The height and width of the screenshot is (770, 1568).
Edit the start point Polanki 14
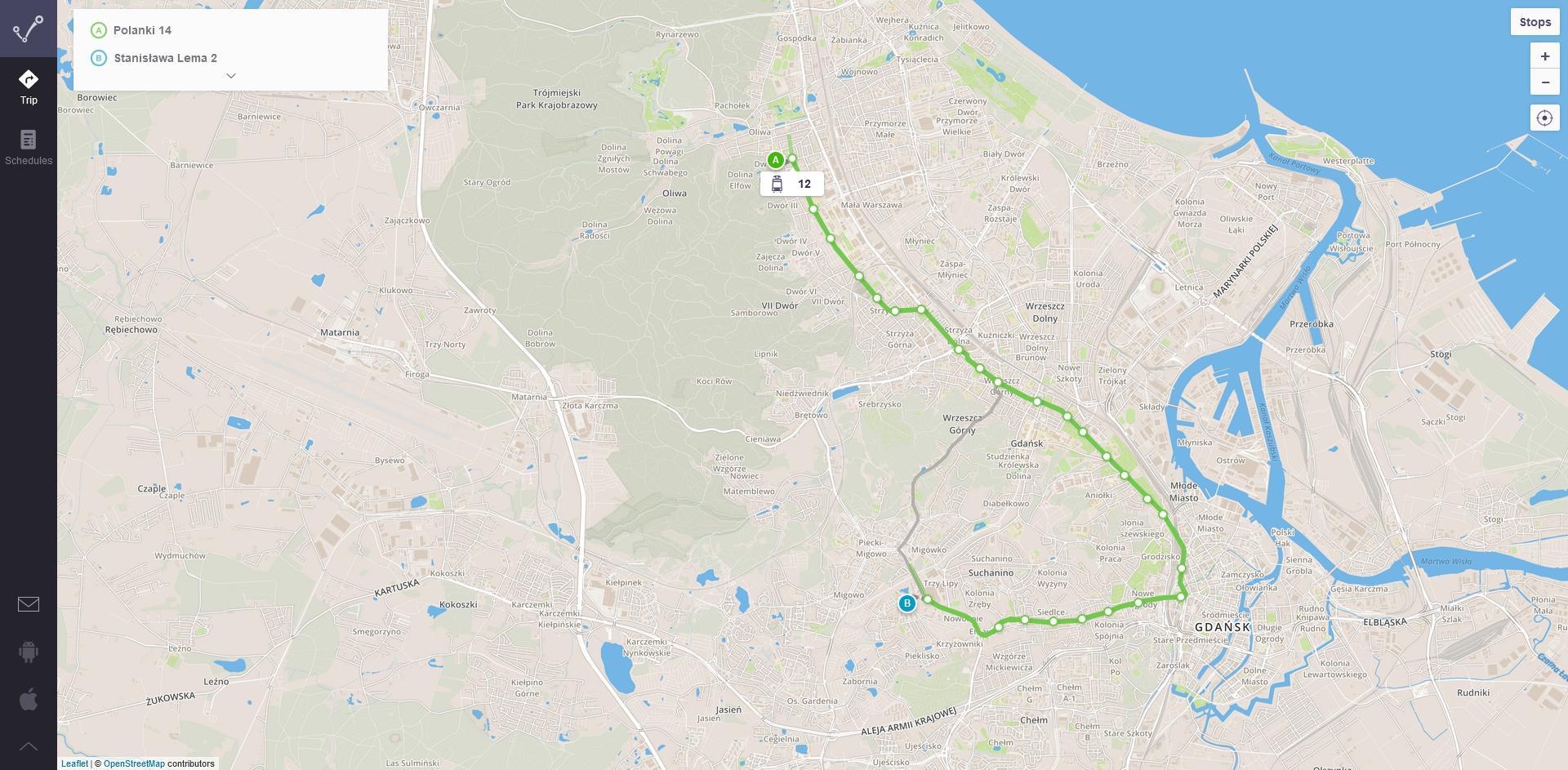142,30
